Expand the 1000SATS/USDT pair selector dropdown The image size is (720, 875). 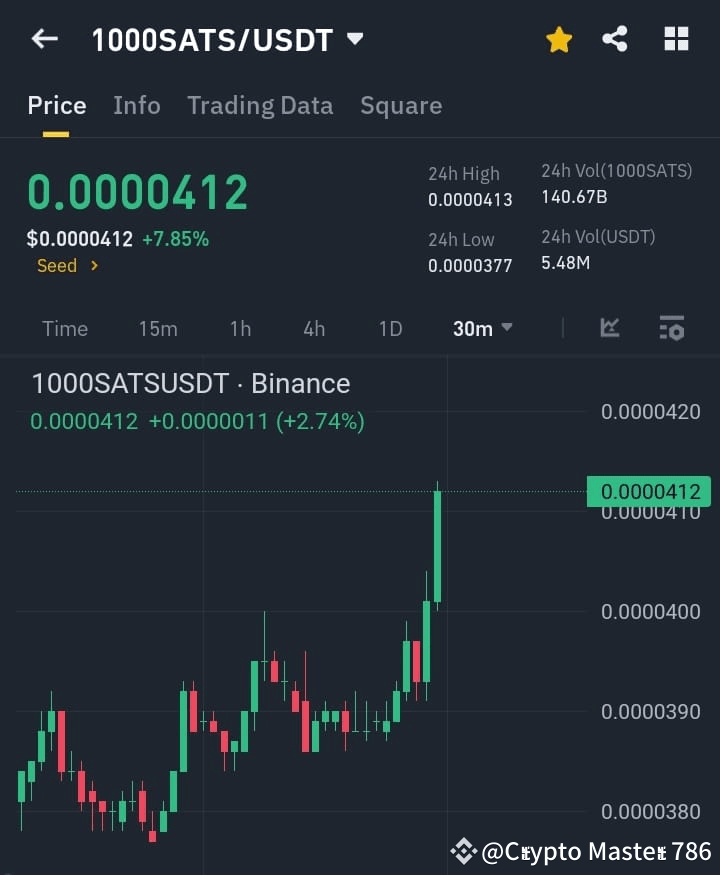pos(355,39)
